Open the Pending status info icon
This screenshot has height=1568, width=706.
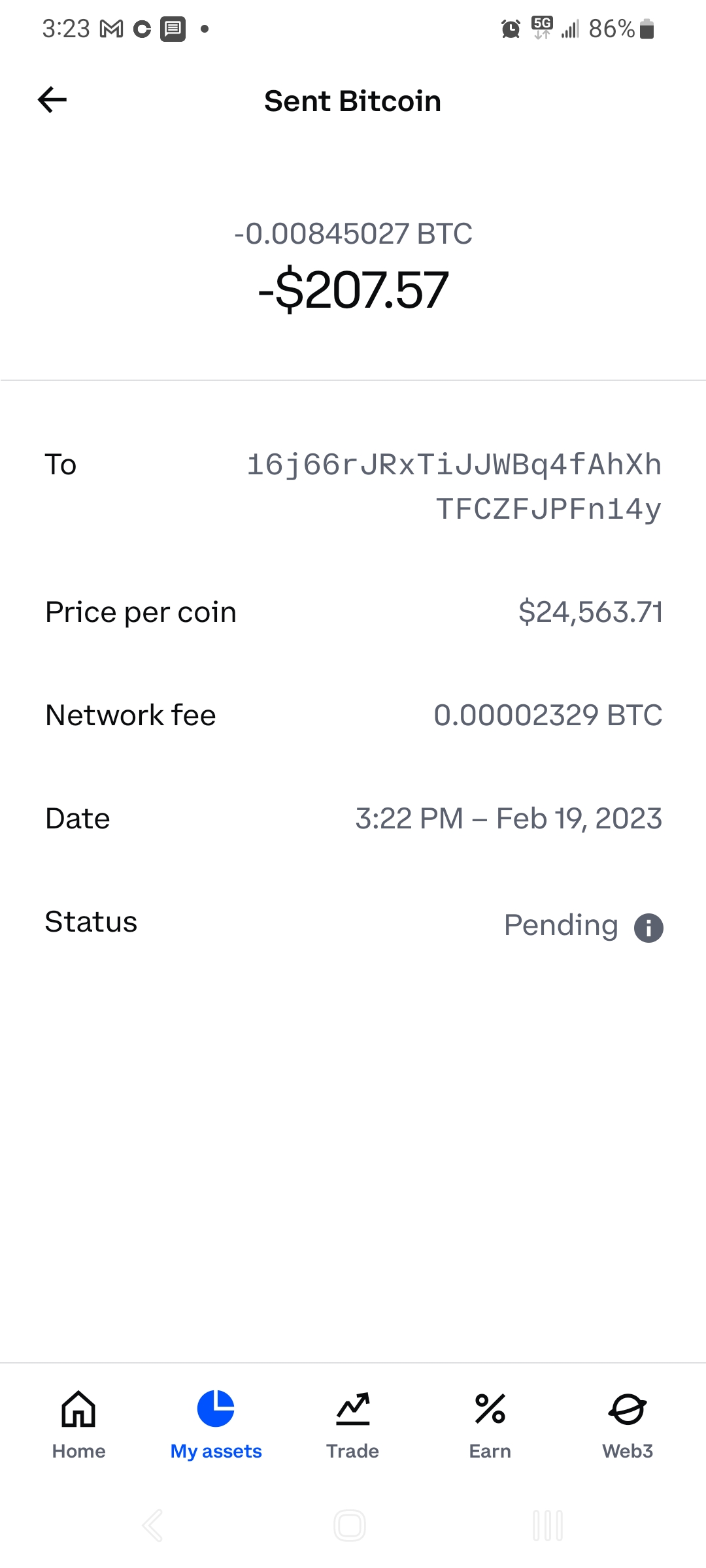pos(648,928)
